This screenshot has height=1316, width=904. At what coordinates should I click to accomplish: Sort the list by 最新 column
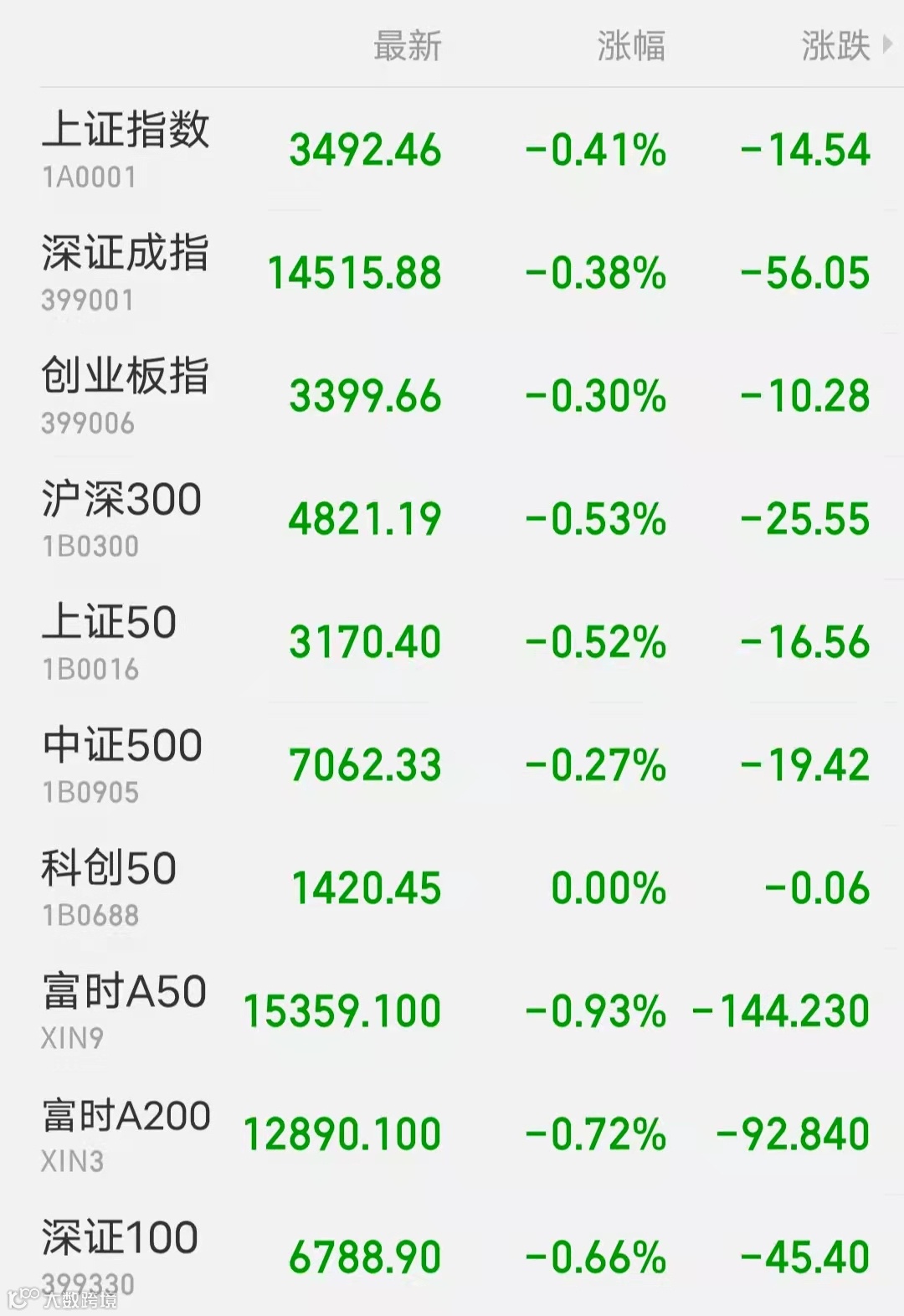tap(407, 46)
